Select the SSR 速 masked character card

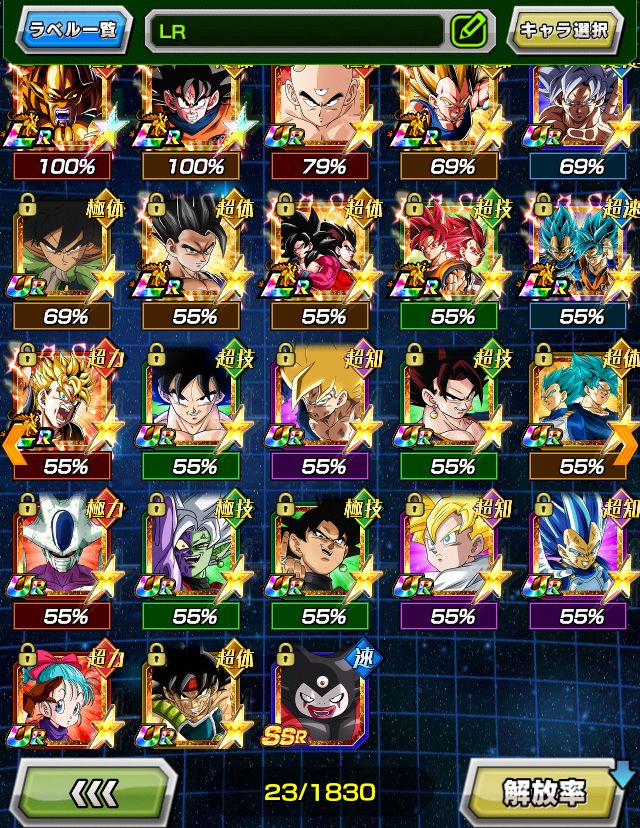[x=322, y=698]
